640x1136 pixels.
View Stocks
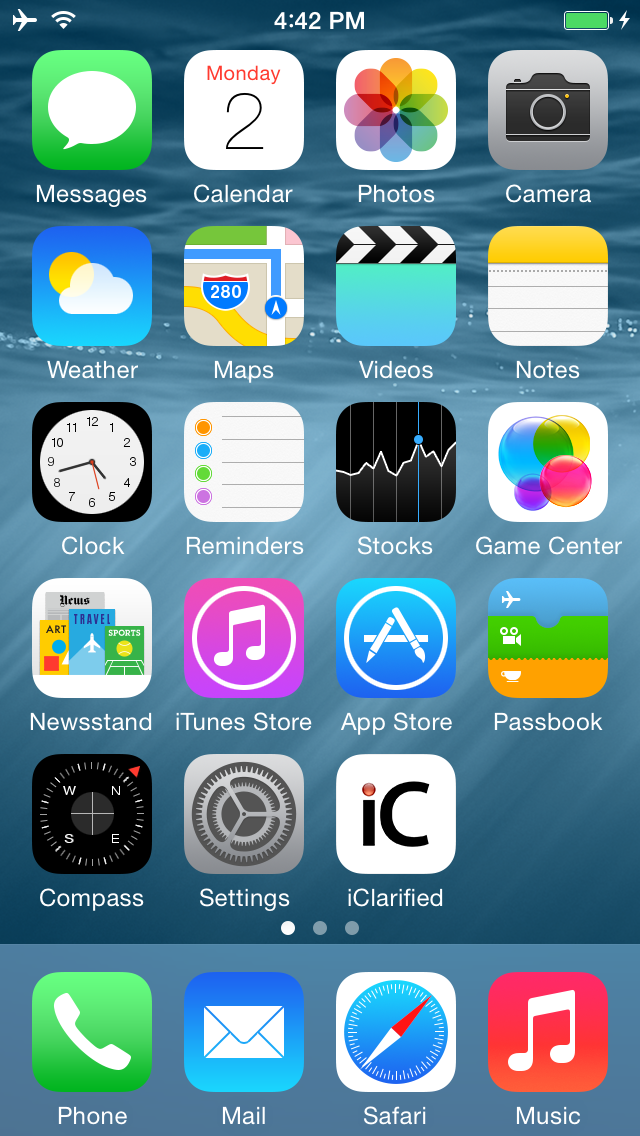396,462
